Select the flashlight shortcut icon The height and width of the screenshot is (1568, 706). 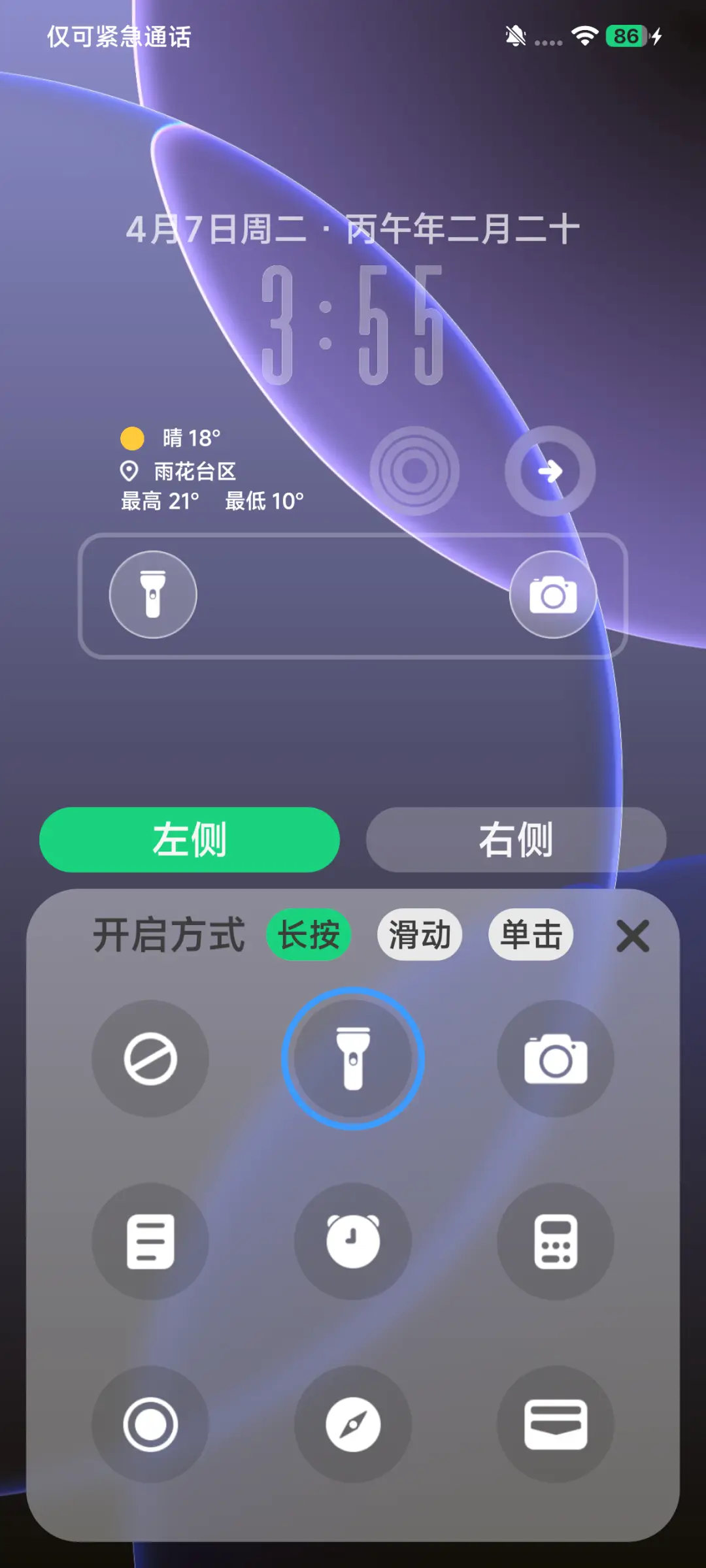click(353, 1059)
